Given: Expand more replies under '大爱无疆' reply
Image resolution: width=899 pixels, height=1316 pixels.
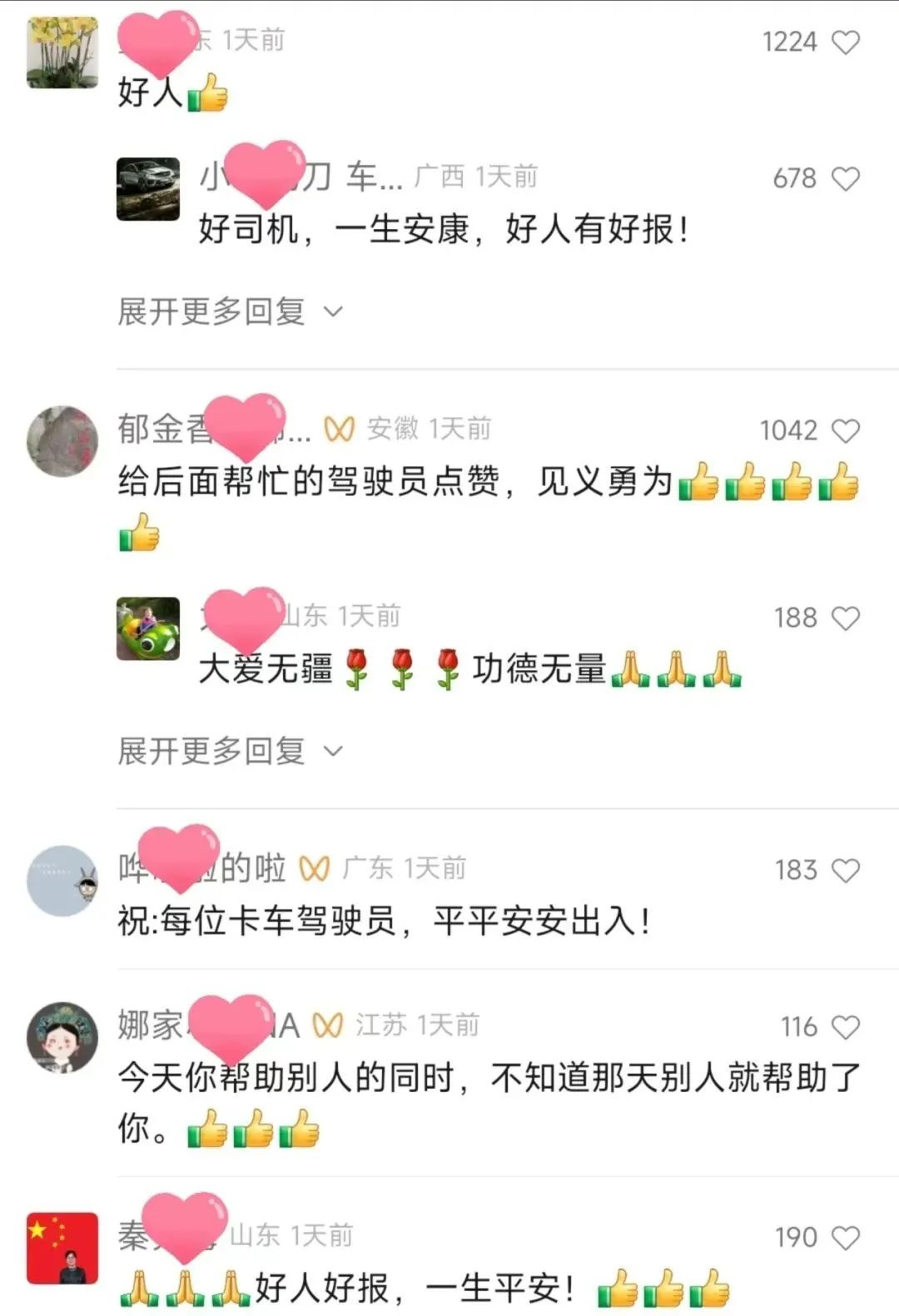Looking at the screenshot, I should [x=230, y=752].
